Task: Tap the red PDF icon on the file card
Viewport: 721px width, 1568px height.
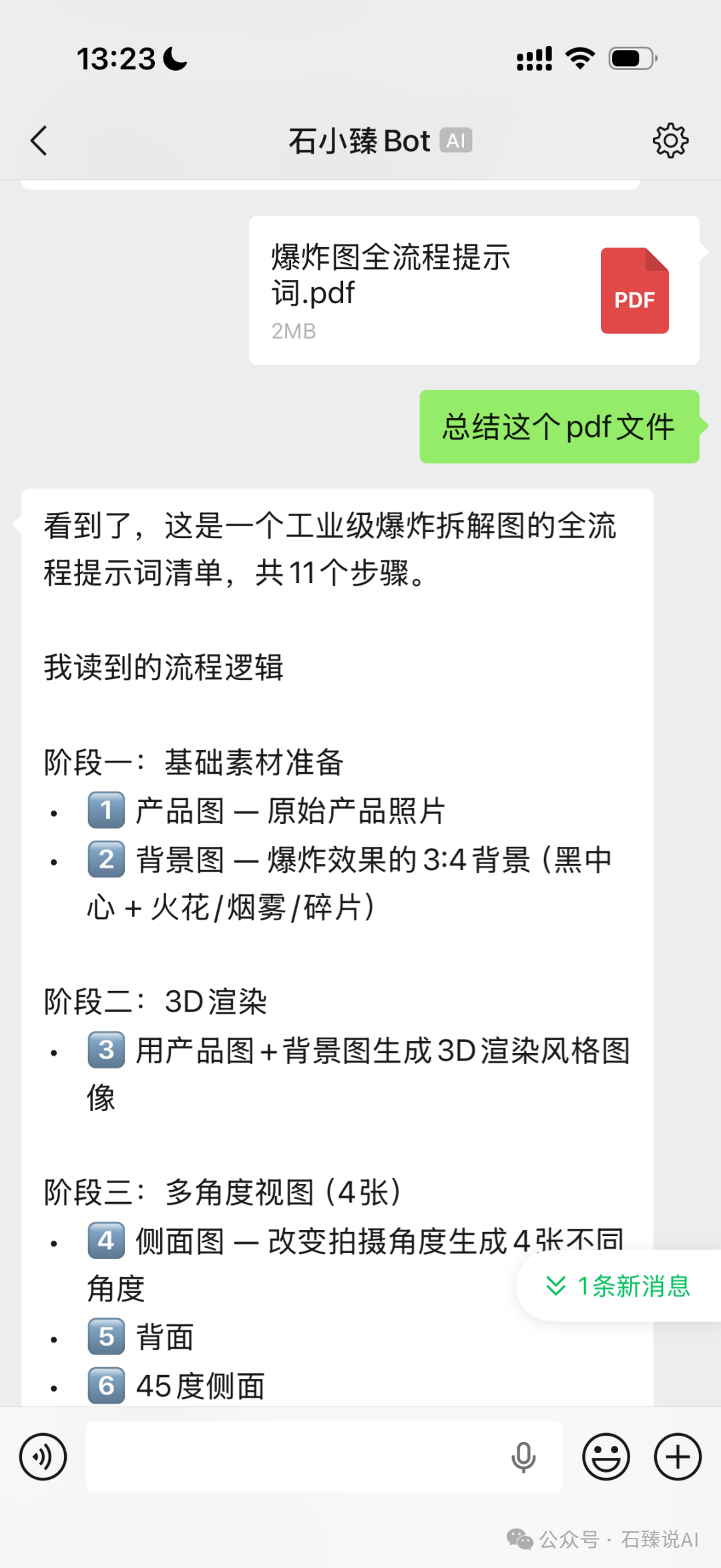Action: (x=634, y=290)
